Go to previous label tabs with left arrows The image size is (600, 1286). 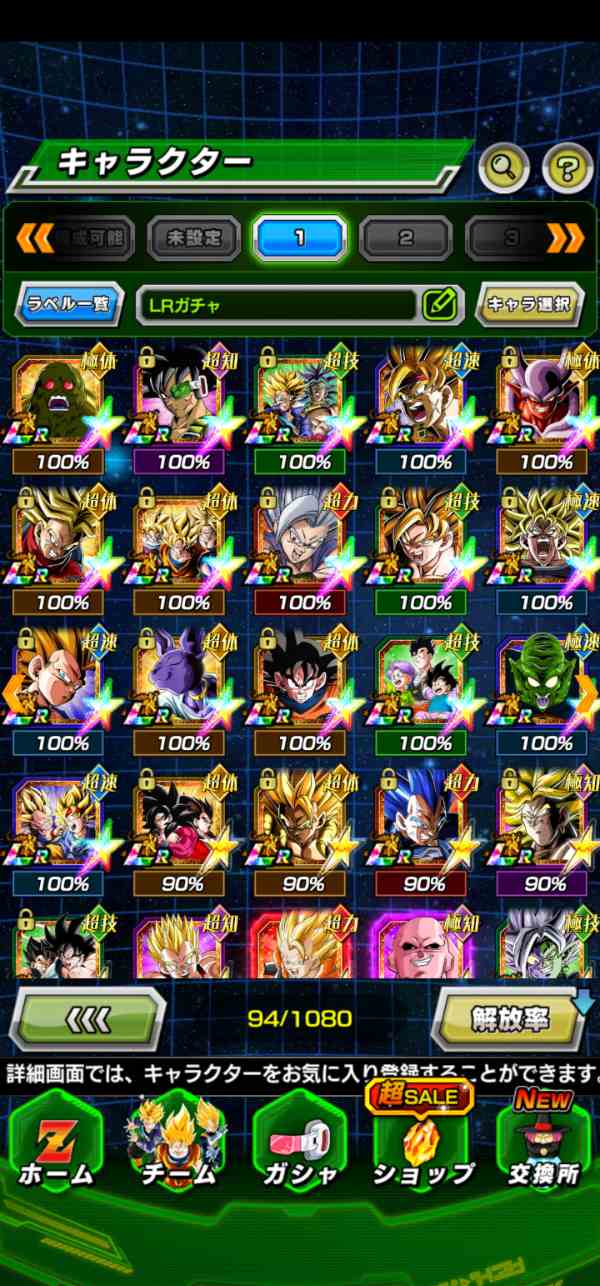pyautogui.click(x=35, y=239)
